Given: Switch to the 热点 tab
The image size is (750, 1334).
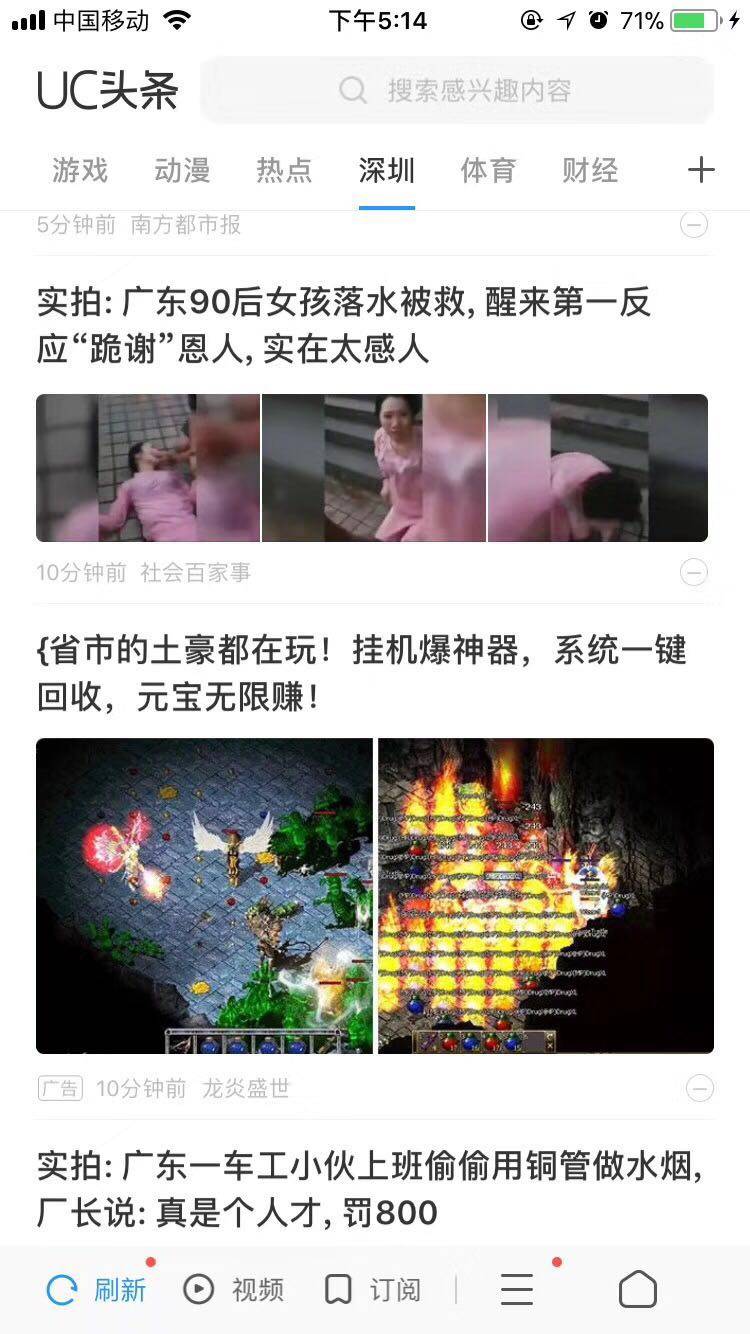Looking at the screenshot, I should [x=284, y=171].
